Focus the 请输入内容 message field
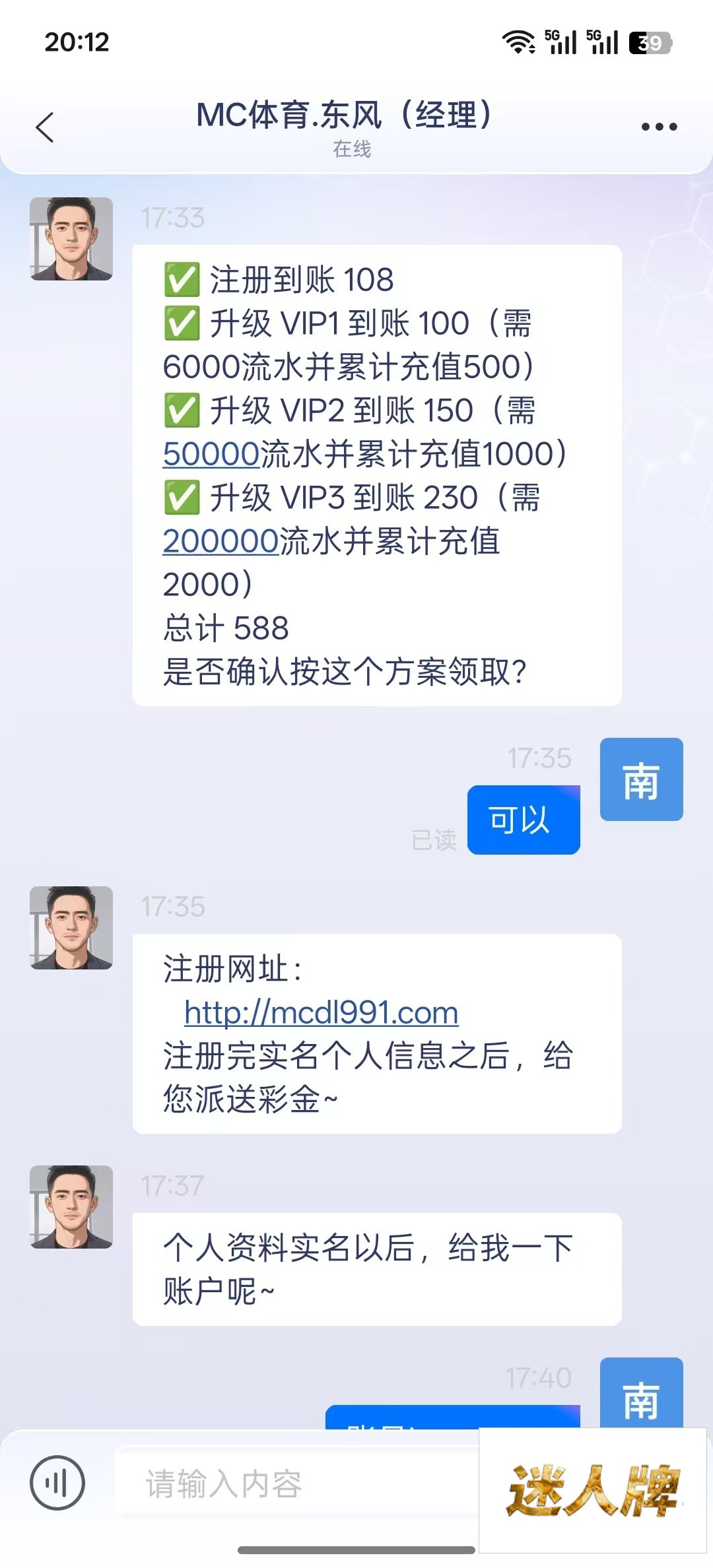The width and height of the screenshot is (713, 1568). point(290,1484)
